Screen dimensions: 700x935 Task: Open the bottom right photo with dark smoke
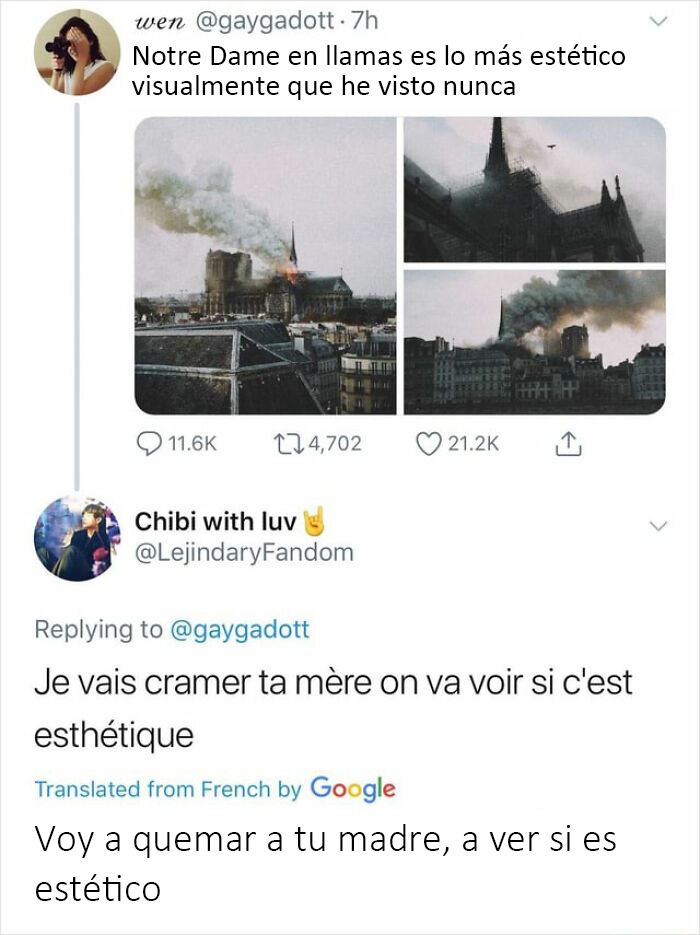coord(534,342)
